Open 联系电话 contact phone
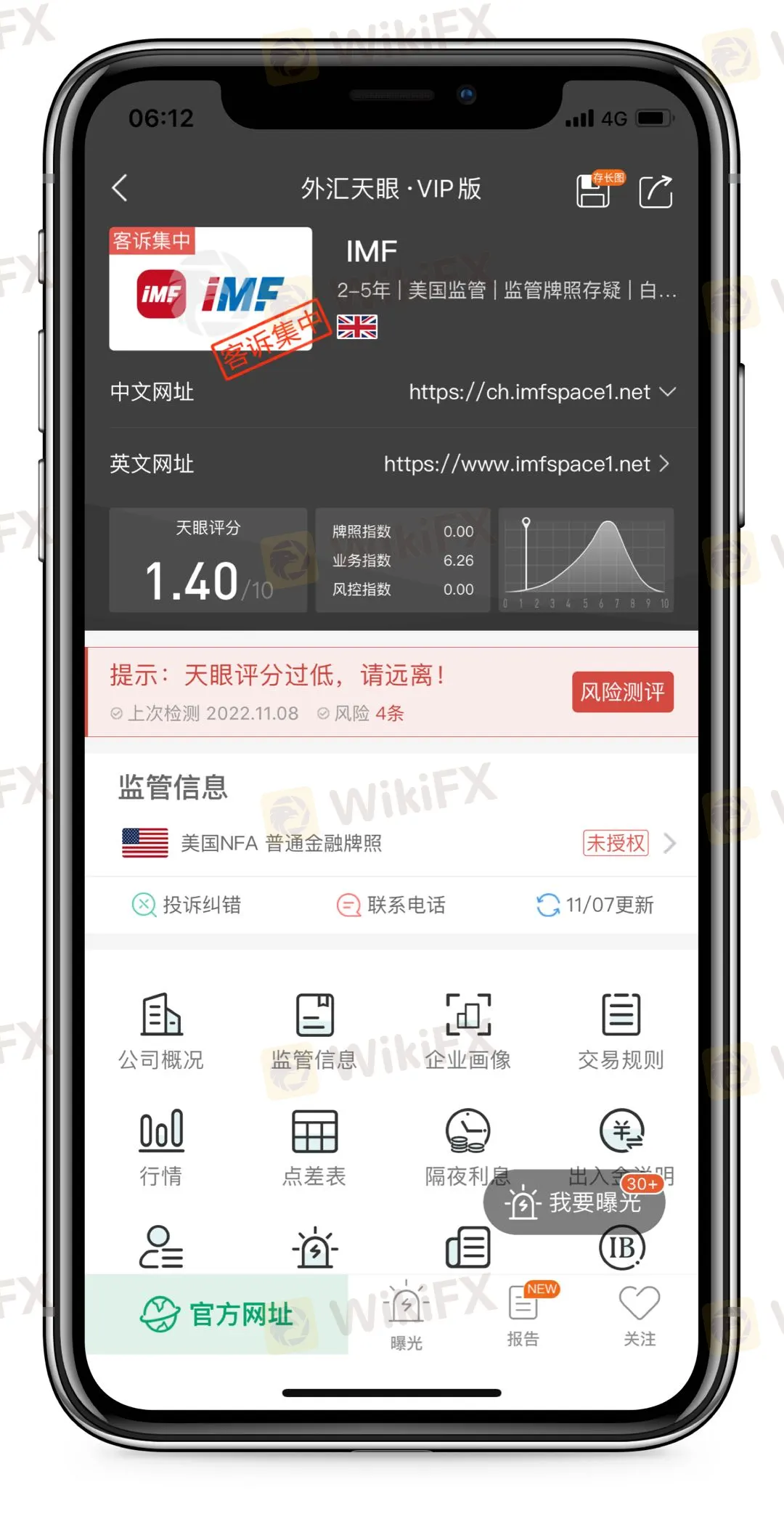784x1527 pixels. [392, 905]
